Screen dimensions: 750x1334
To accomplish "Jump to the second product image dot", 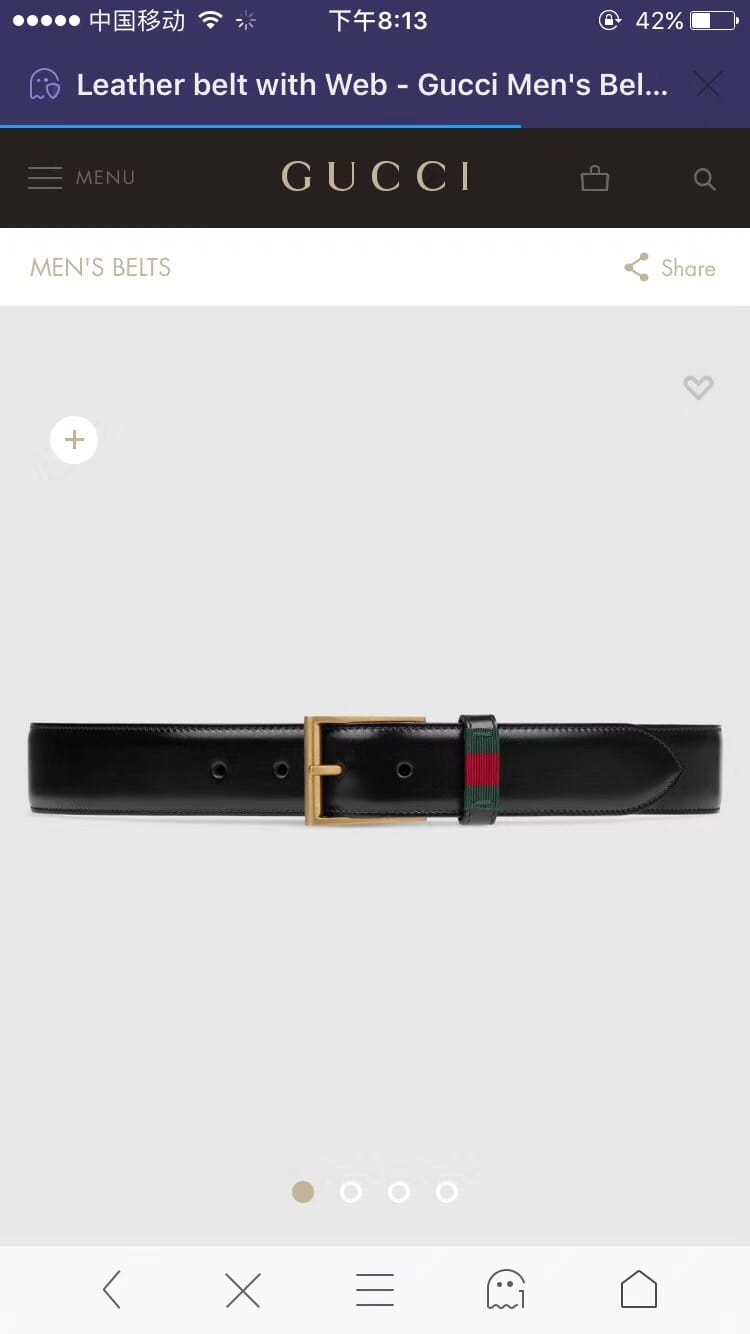I will point(351,1192).
